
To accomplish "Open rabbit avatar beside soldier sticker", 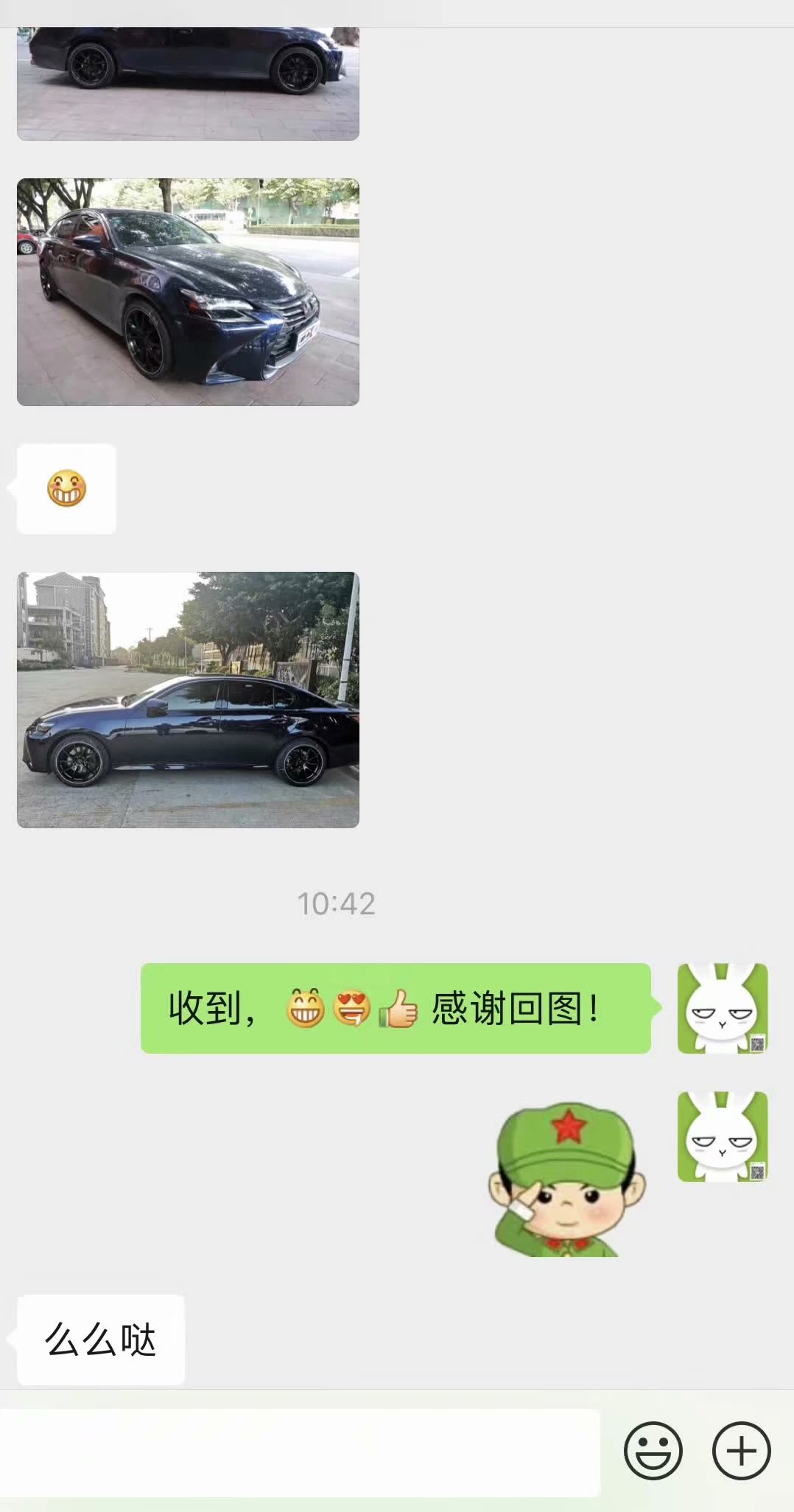I will [722, 1136].
